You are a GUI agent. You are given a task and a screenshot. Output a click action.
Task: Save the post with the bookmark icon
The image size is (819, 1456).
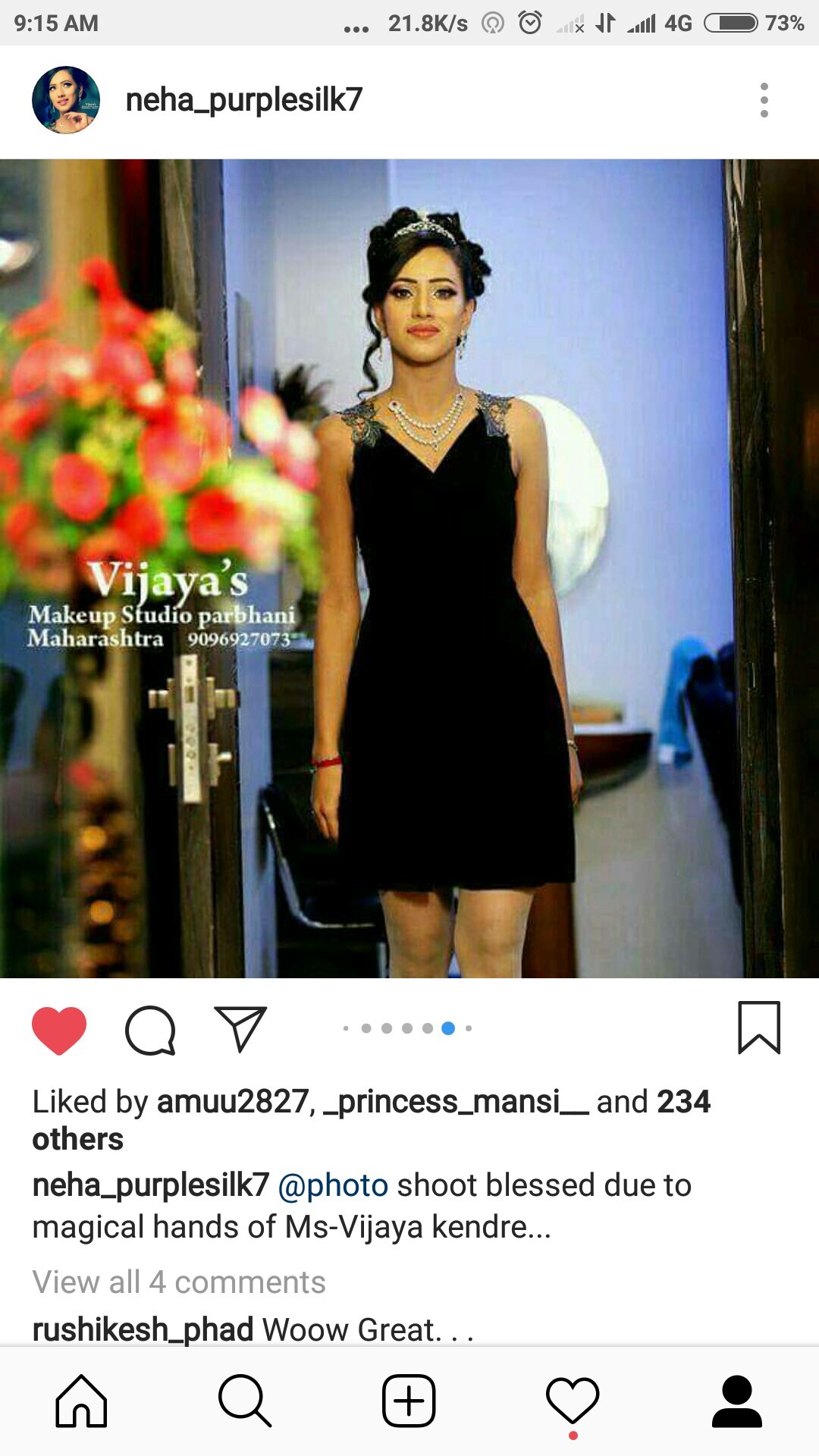[x=758, y=1028]
